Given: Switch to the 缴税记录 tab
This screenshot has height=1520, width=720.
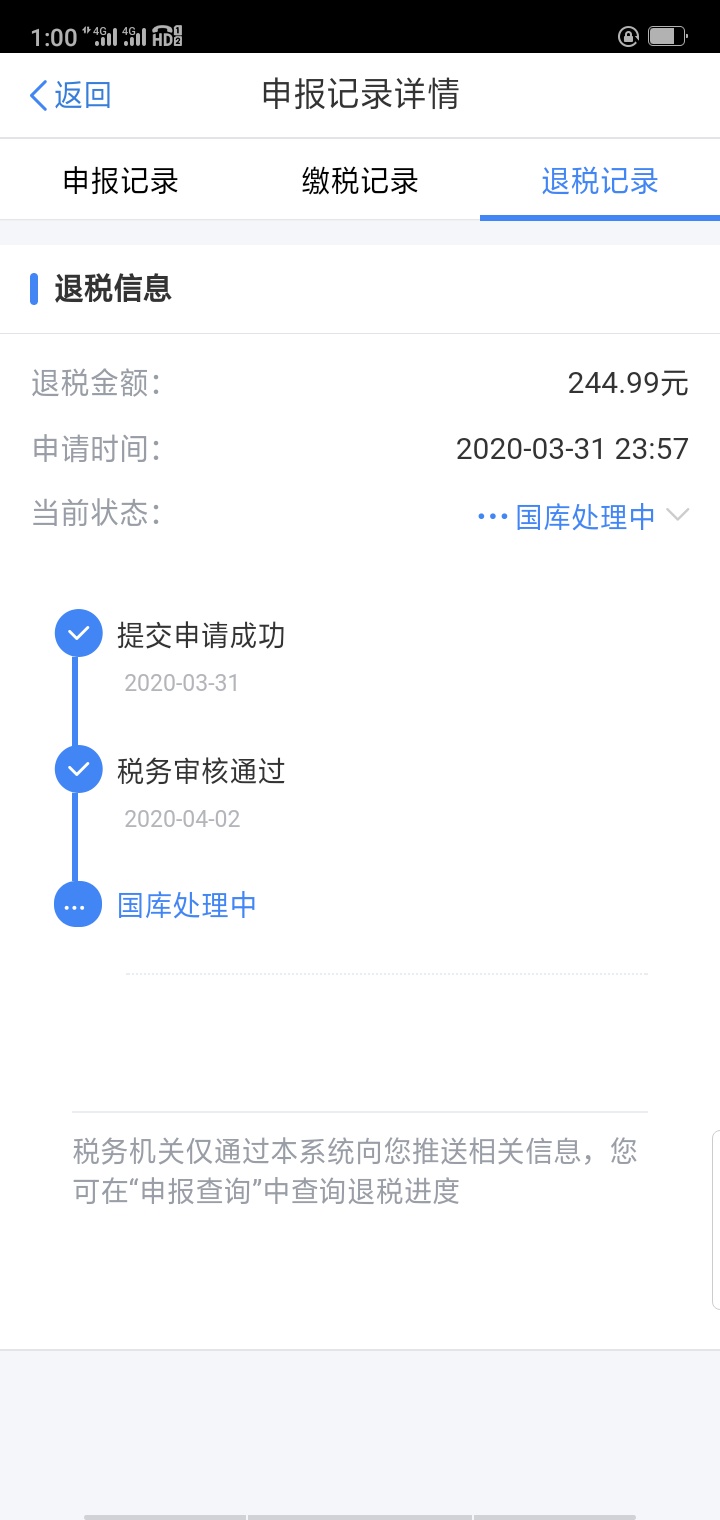Looking at the screenshot, I should [x=360, y=181].
